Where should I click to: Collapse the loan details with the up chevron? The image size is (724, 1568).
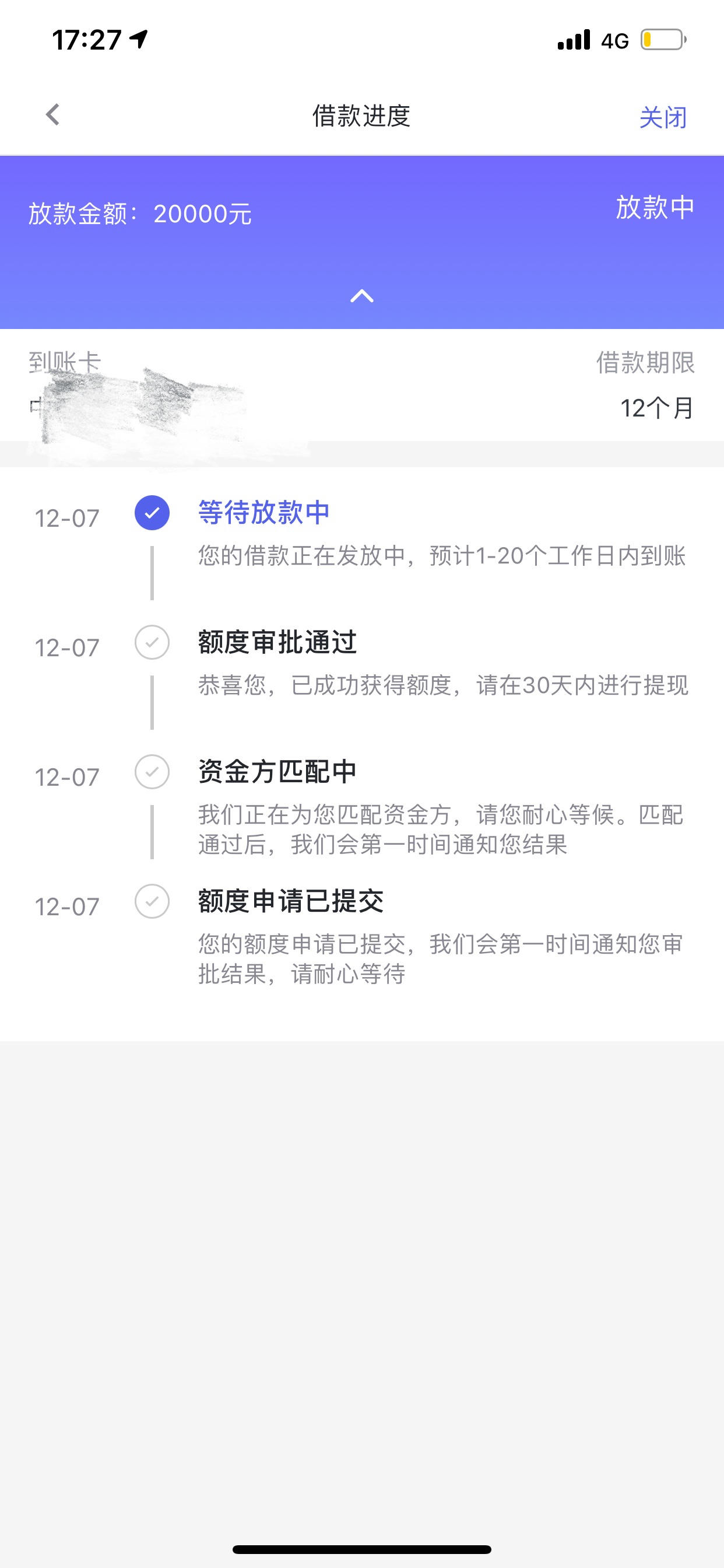point(362,296)
